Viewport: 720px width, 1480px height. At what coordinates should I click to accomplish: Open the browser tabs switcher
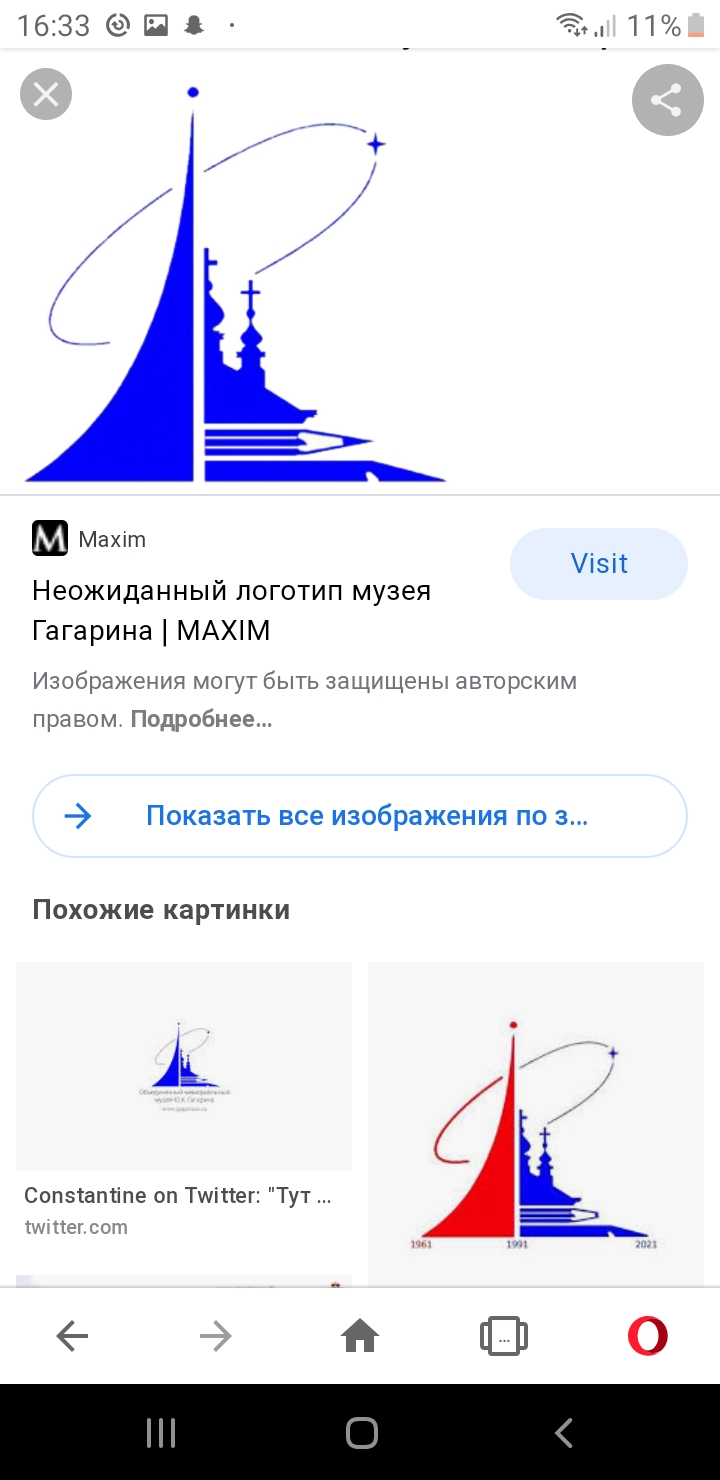[x=504, y=1336]
